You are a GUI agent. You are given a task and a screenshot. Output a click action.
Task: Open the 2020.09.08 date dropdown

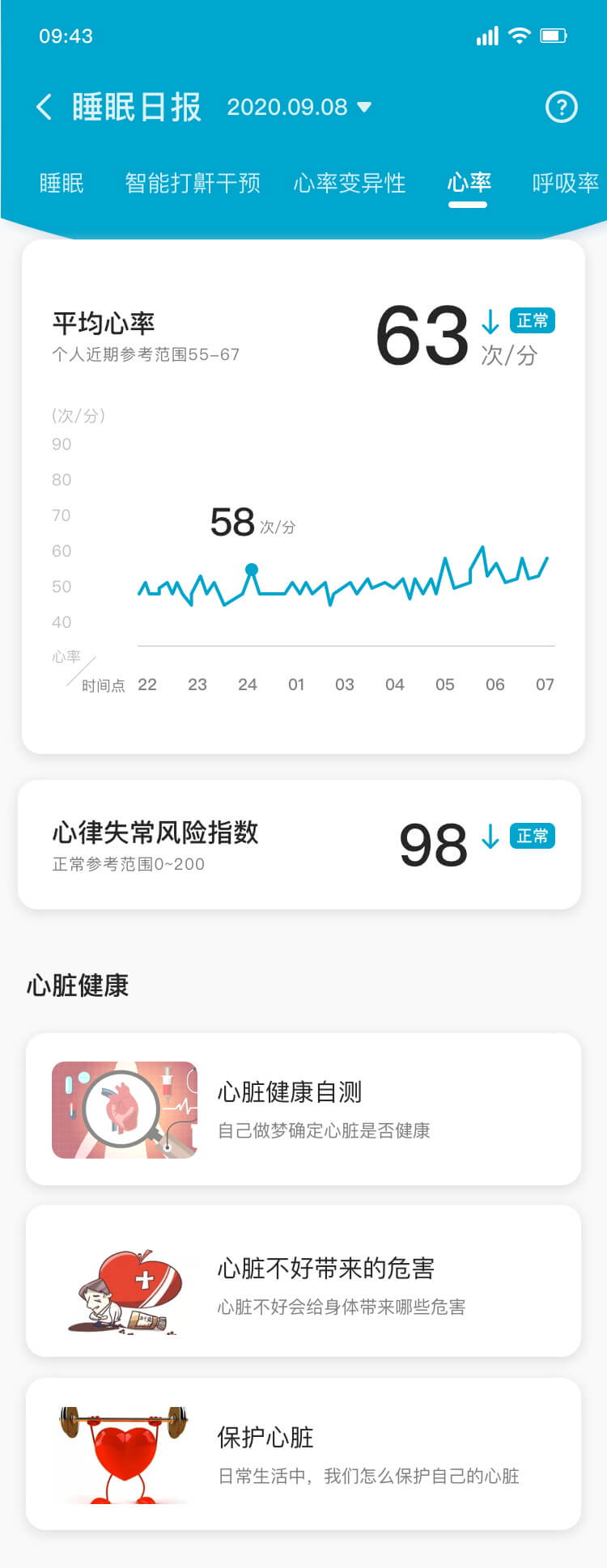pos(299,107)
